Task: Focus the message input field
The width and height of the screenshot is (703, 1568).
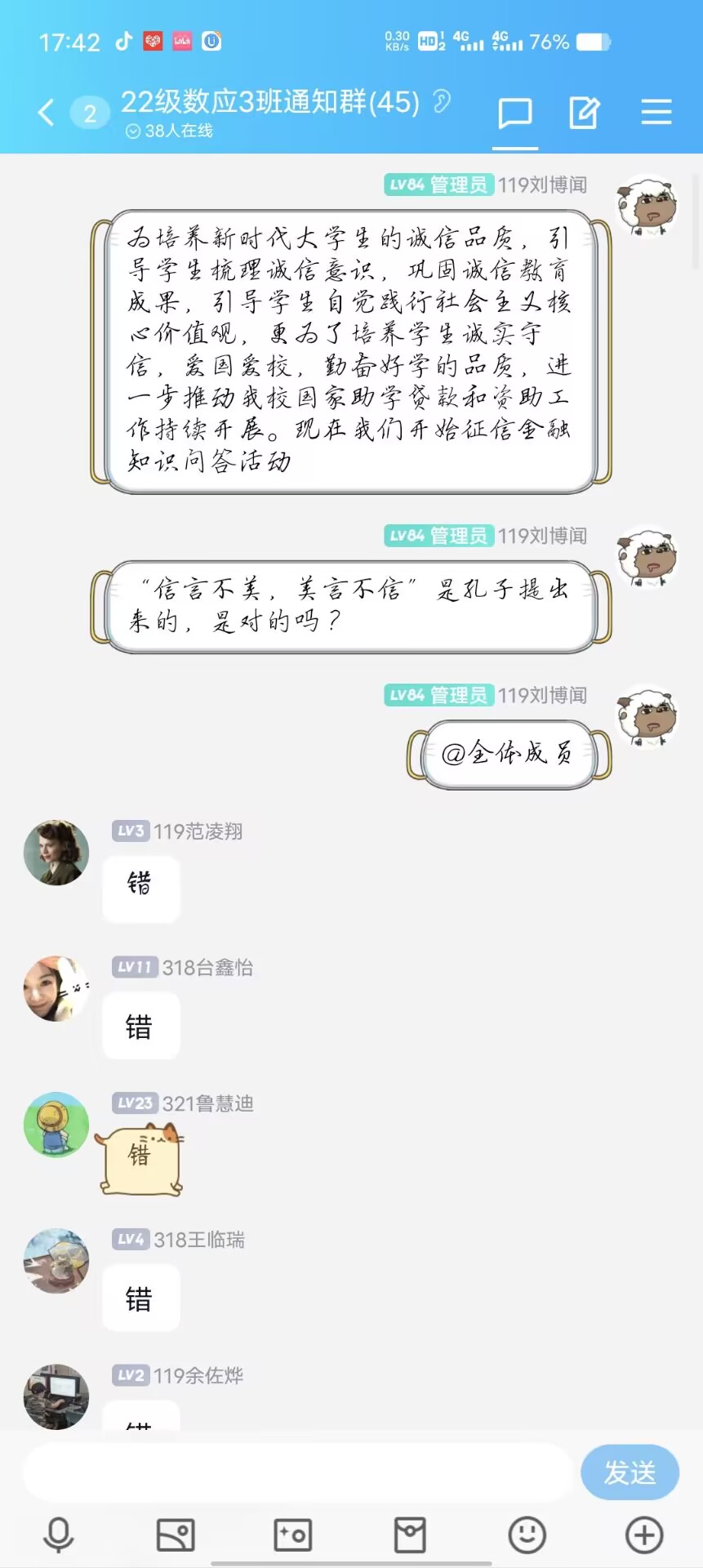Action: [298, 1472]
